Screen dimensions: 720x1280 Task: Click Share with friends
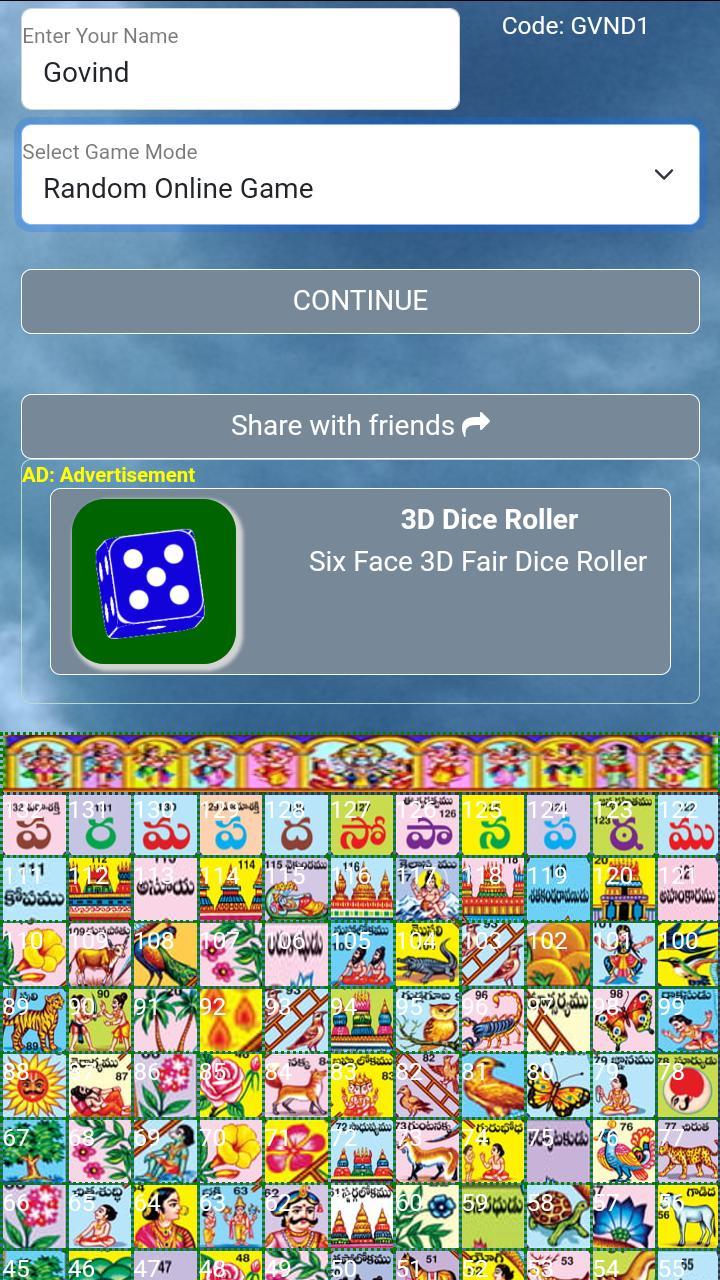pyautogui.click(x=360, y=425)
